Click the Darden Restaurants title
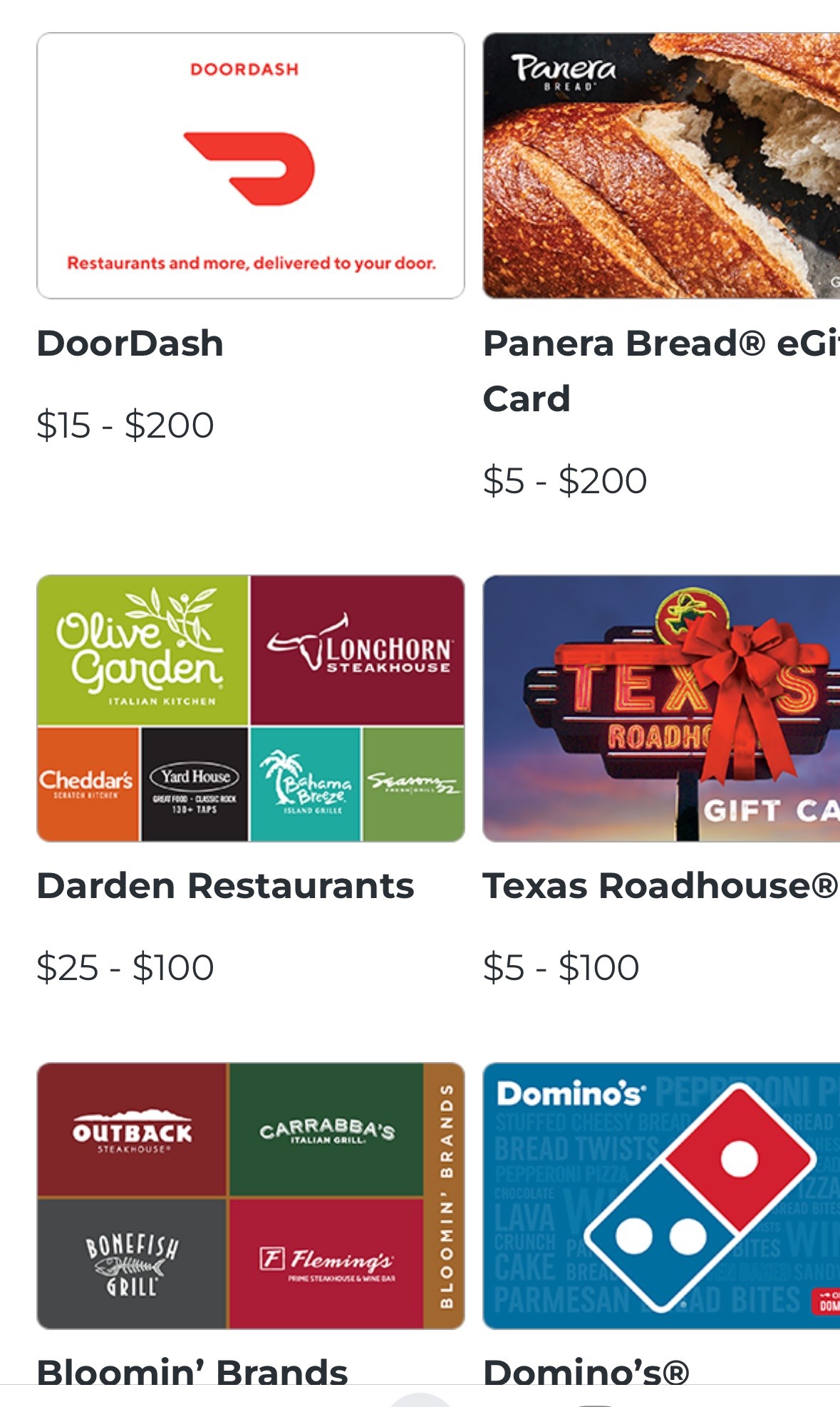The height and width of the screenshot is (1407, 840). pyautogui.click(x=229, y=886)
